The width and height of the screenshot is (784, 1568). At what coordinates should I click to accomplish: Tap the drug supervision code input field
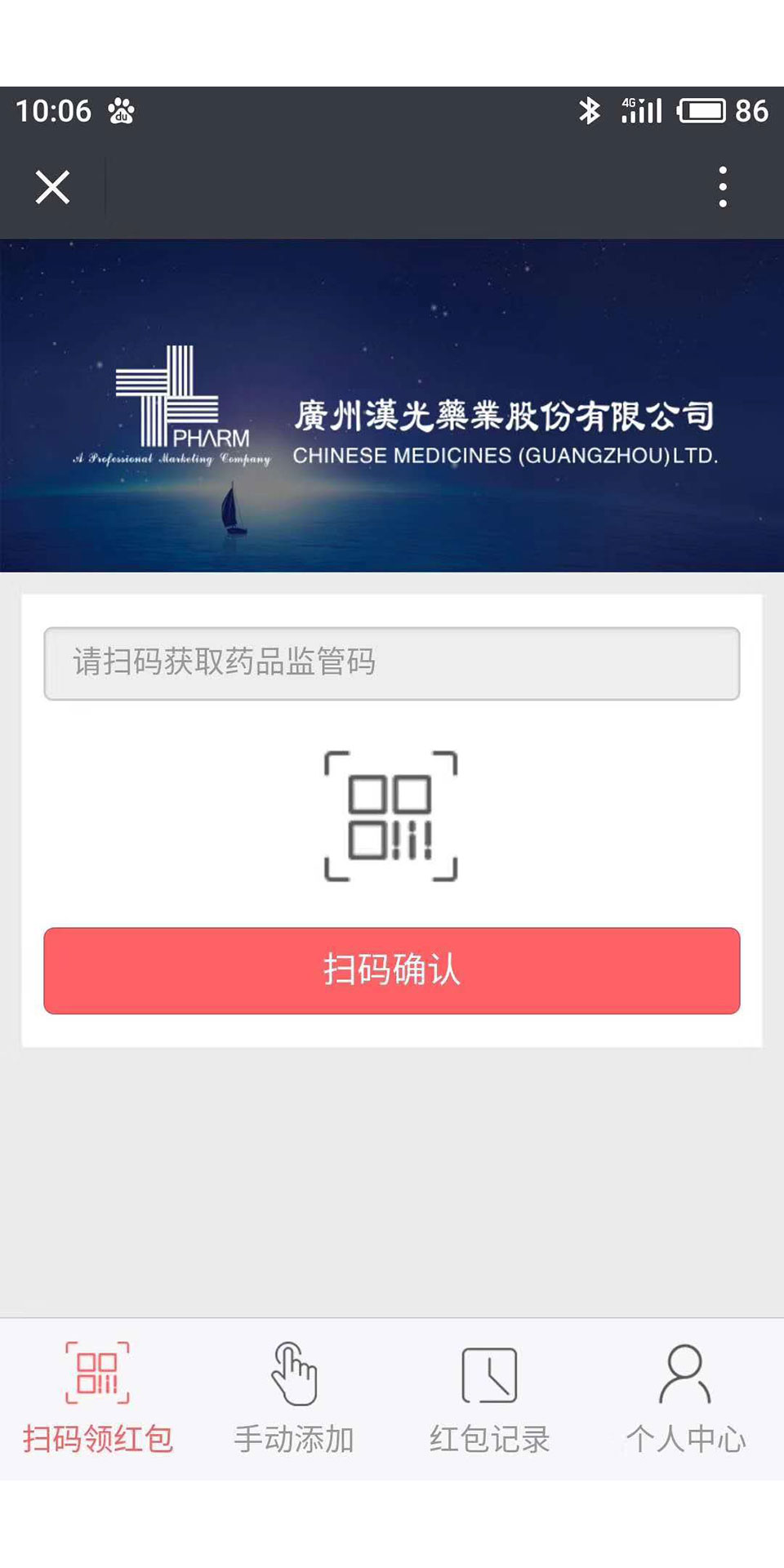click(x=392, y=663)
